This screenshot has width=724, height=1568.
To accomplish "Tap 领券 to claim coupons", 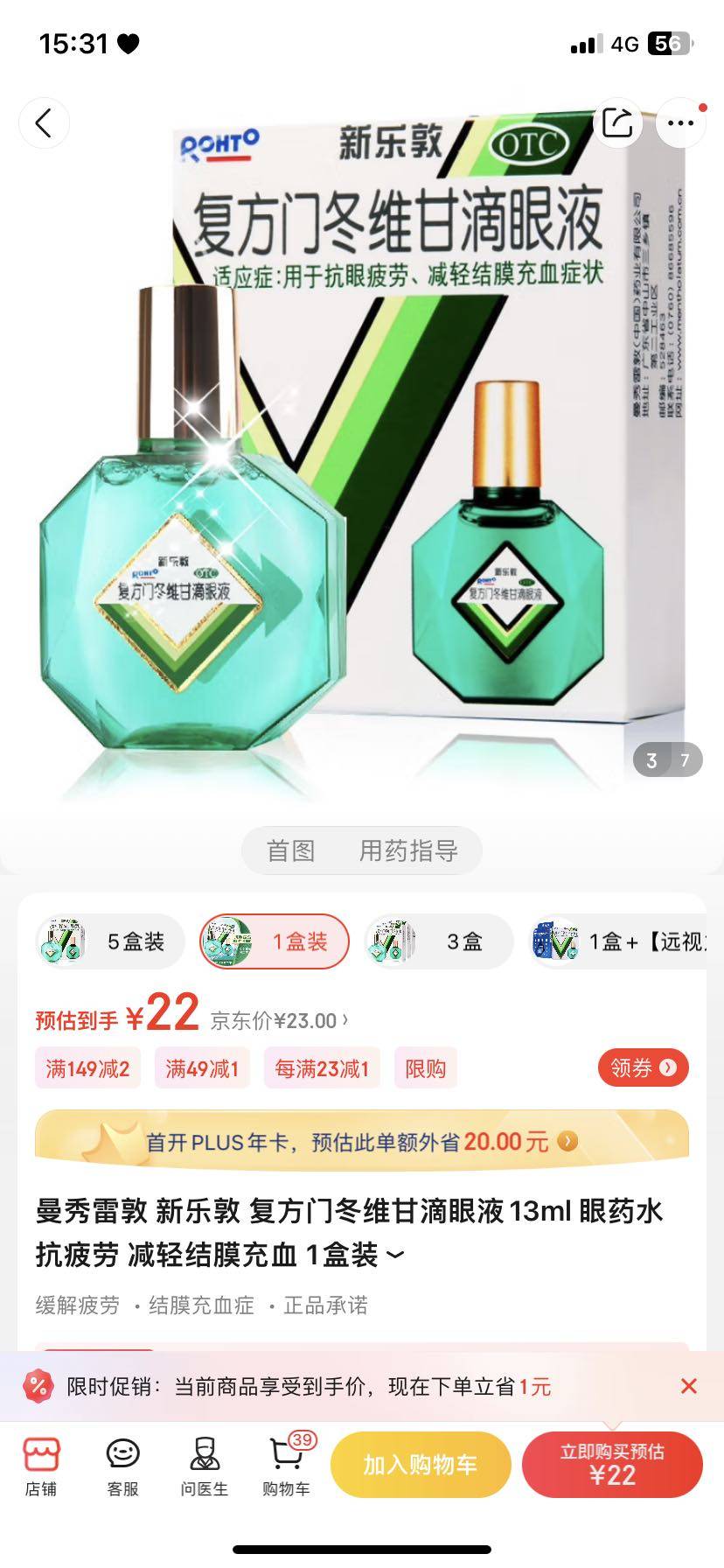I will tap(643, 1067).
